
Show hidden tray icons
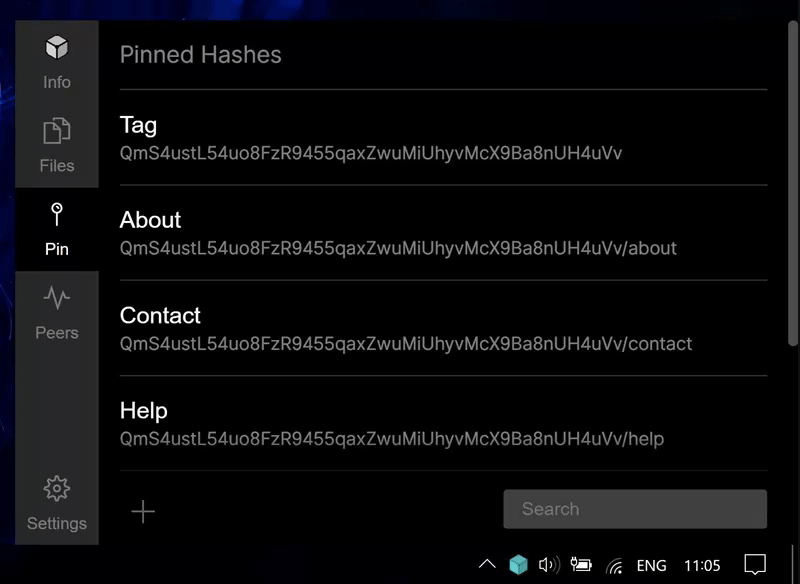[487, 565]
